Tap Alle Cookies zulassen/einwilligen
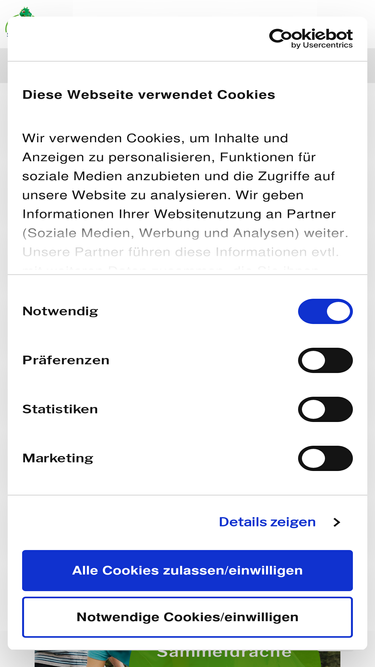This screenshot has width=375, height=667. 188,570
